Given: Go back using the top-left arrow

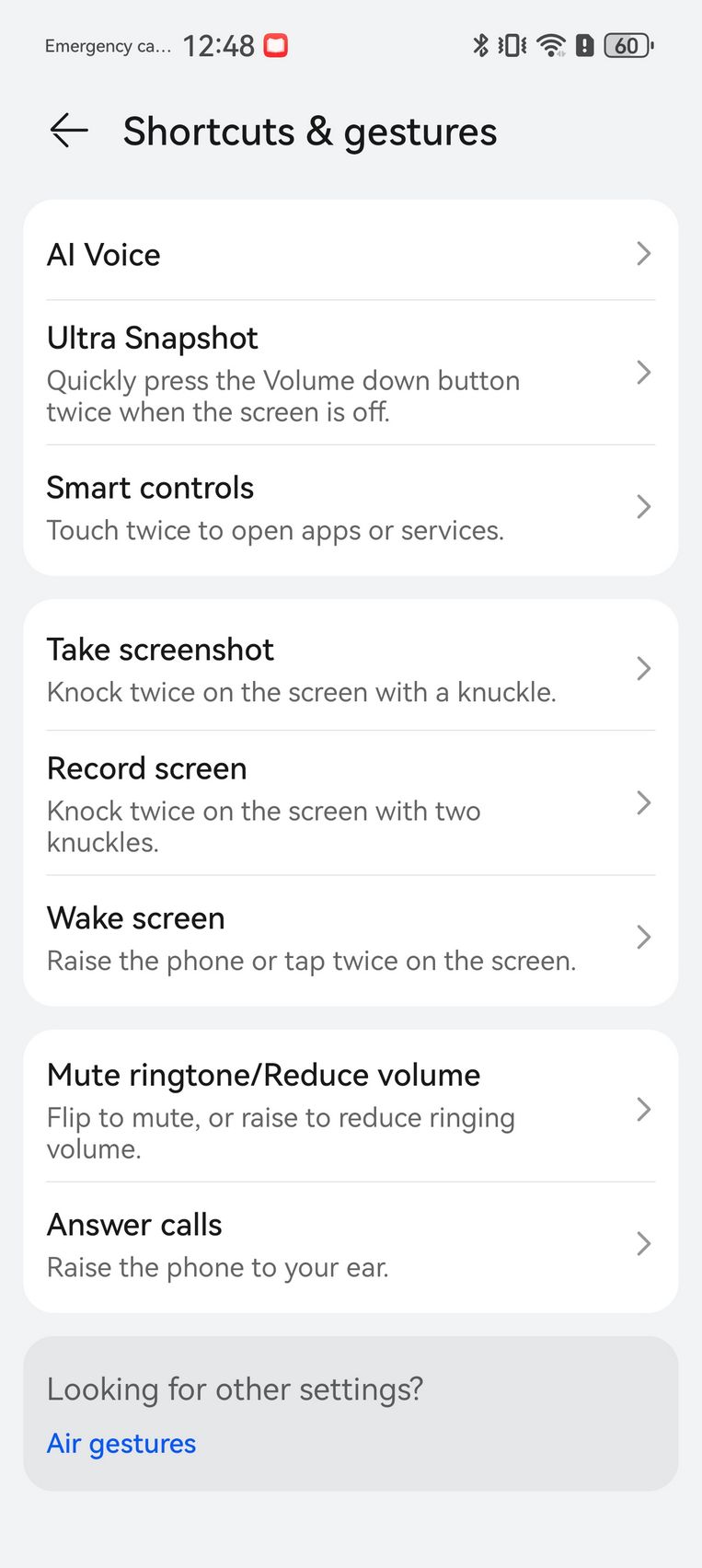Looking at the screenshot, I should click(69, 131).
